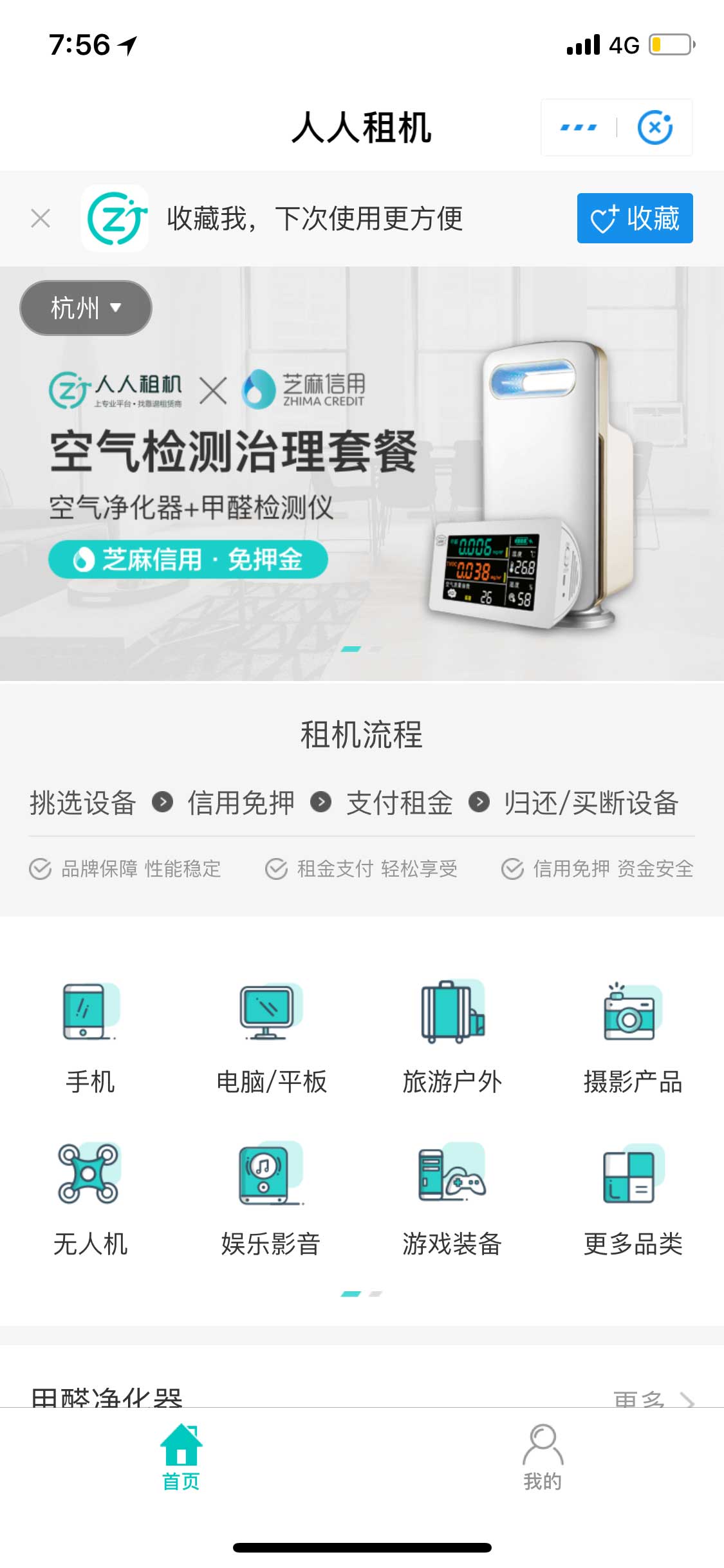This screenshot has width=724, height=1568.
Task: Expand the 杭州 city dropdown
Action: [86, 308]
